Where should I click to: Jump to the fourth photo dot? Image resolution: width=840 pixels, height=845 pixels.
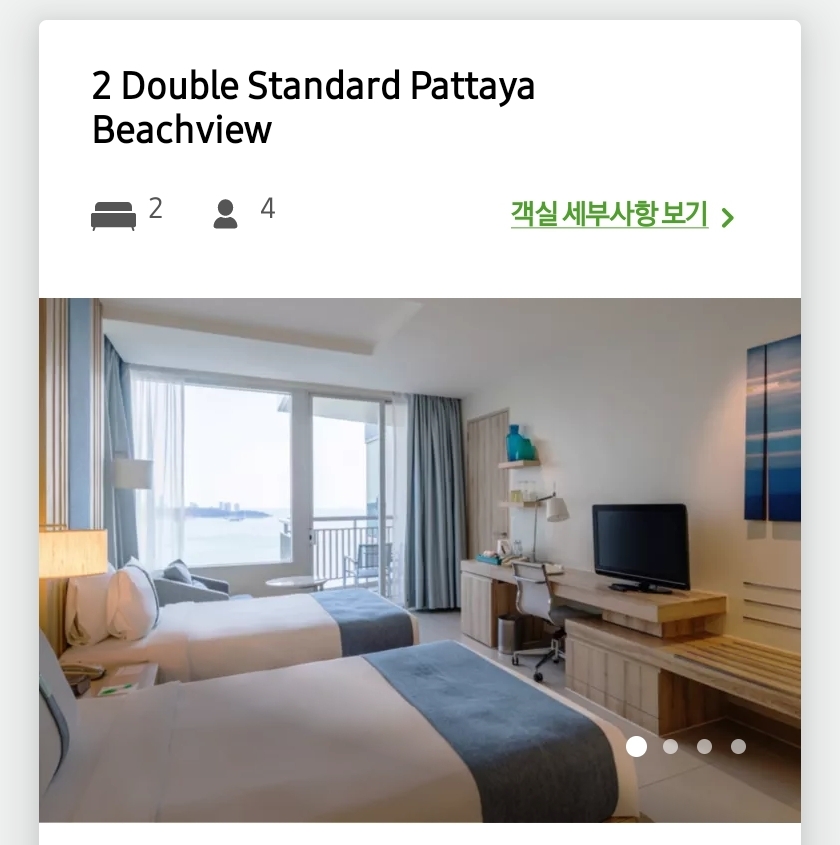[x=738, y=746]
